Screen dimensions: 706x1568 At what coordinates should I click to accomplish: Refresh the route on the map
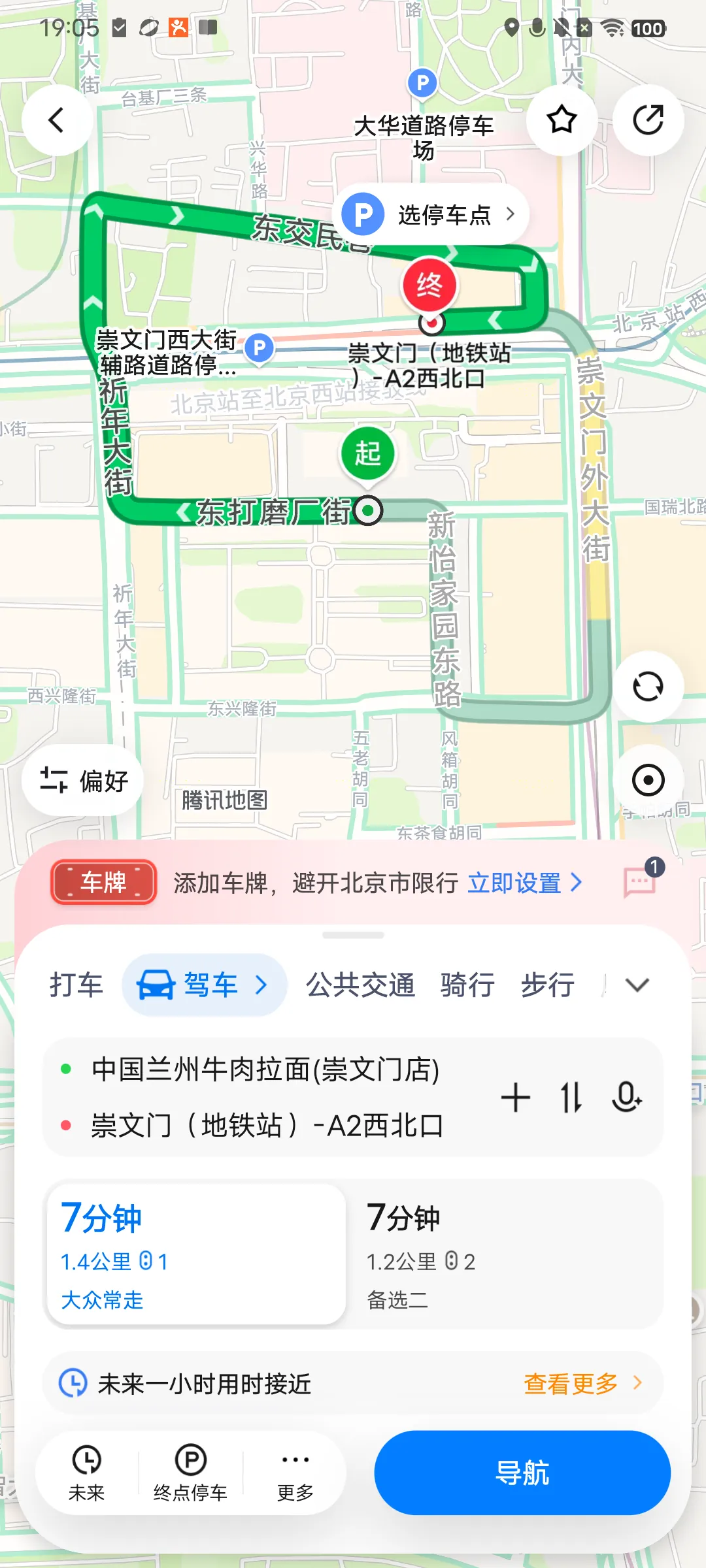(648, 687)
